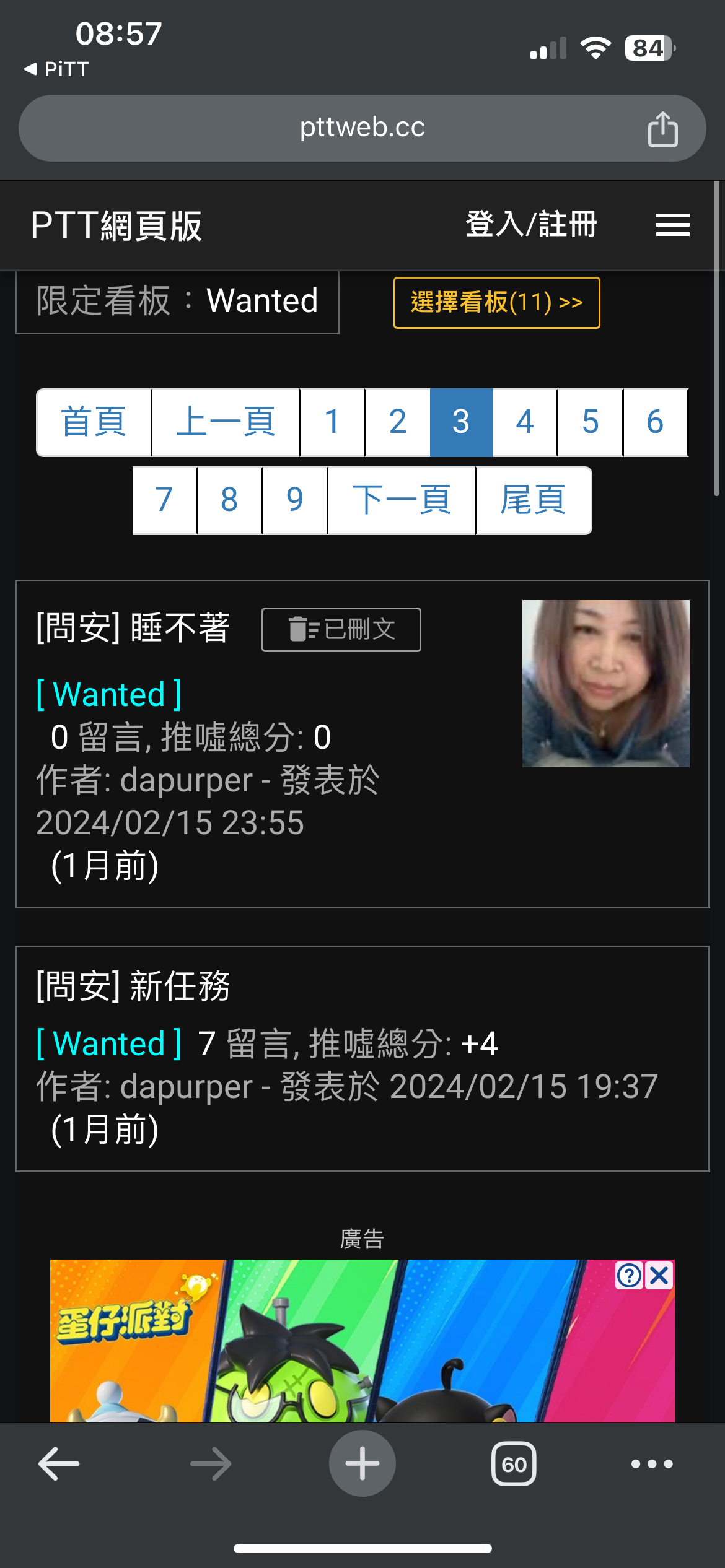Go back using browser back arrow

tap(59, 1464)
